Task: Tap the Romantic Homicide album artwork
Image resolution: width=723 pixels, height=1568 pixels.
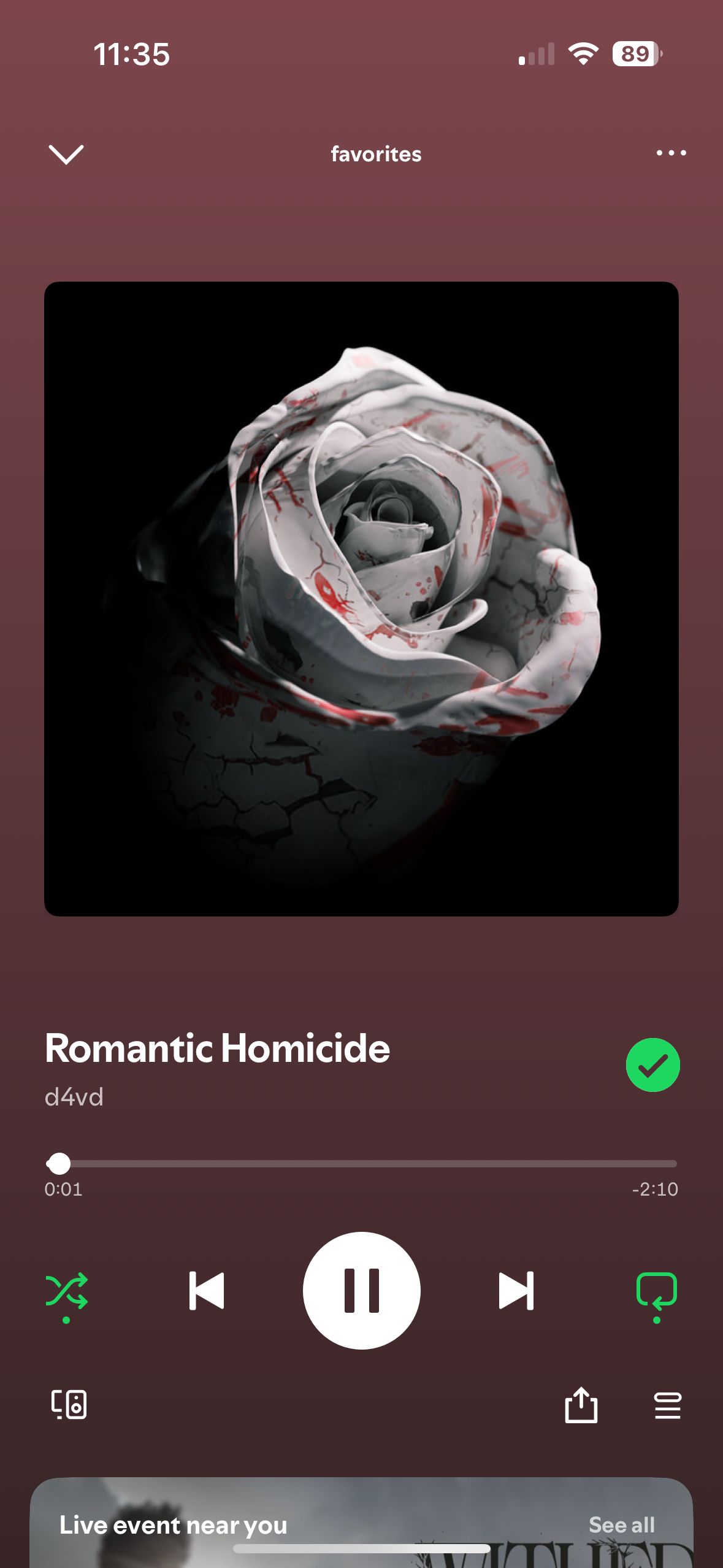Action: 361,599
